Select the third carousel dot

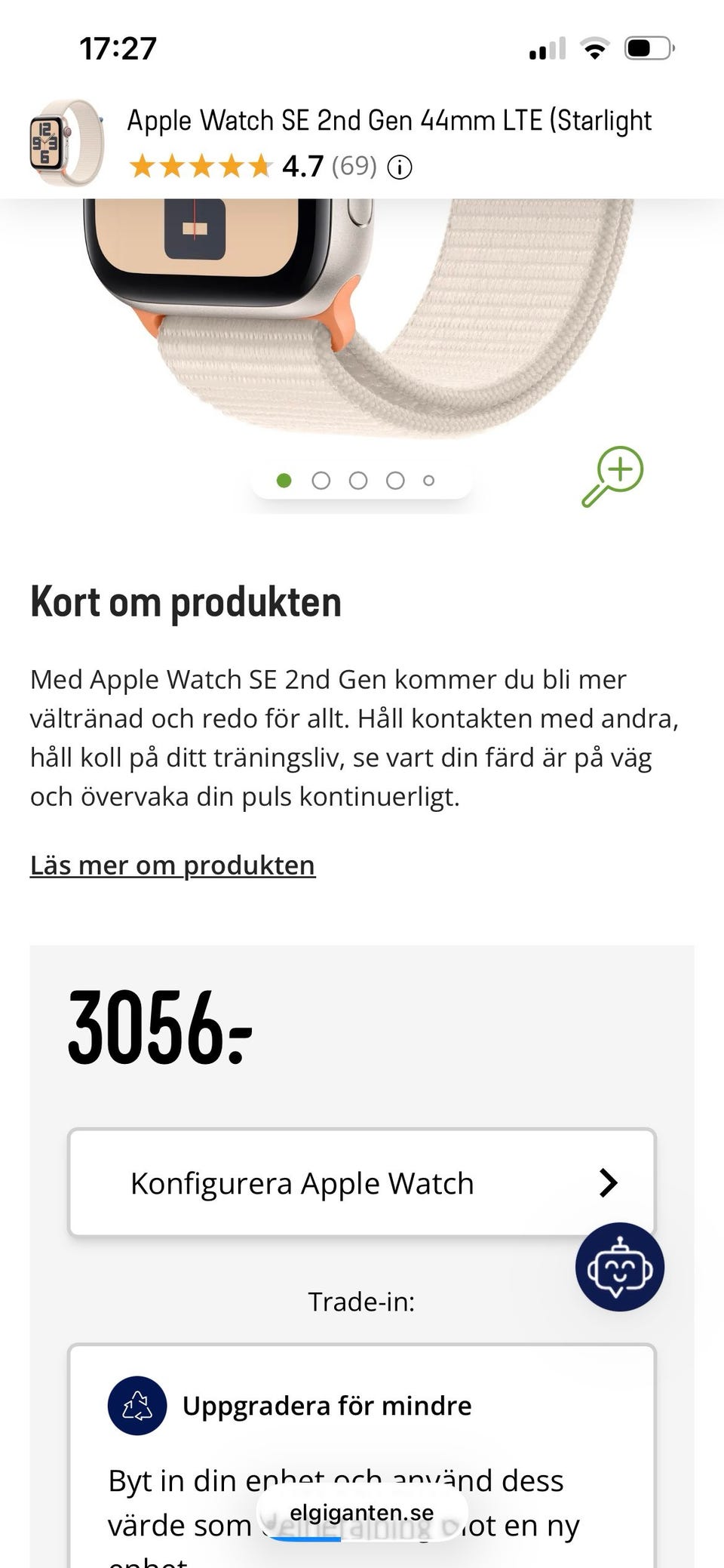click(x=358, y=480)
